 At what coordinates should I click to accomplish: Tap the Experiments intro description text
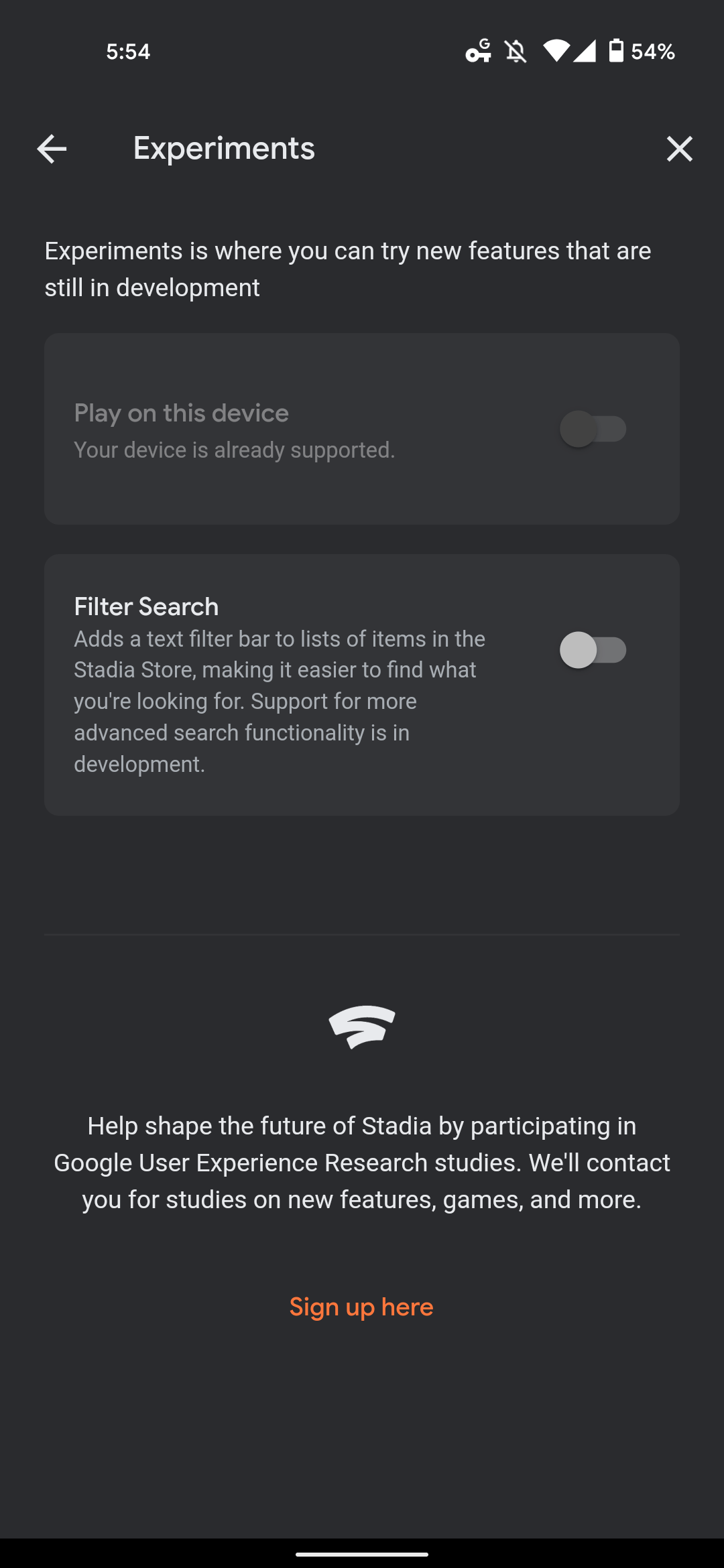pyautogui.click(x=347, y=268)
